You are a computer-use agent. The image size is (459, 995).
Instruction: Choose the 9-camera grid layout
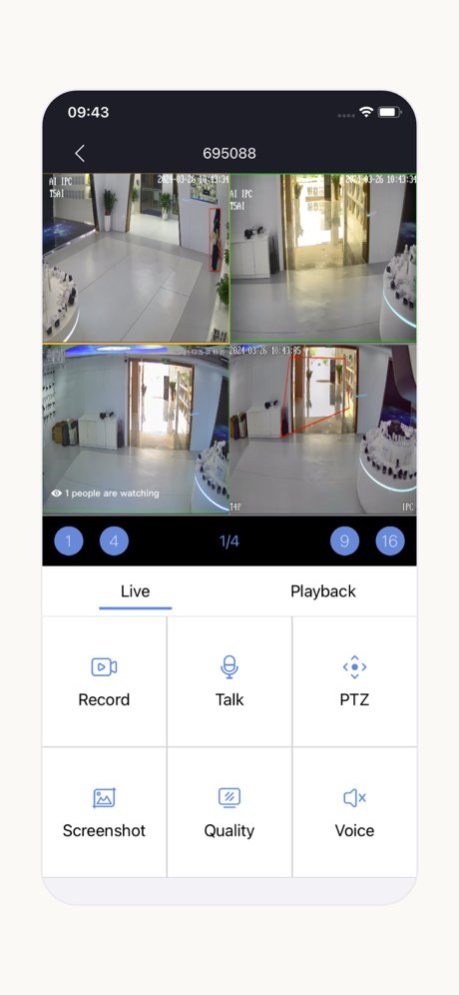click(x=345, y=541)
